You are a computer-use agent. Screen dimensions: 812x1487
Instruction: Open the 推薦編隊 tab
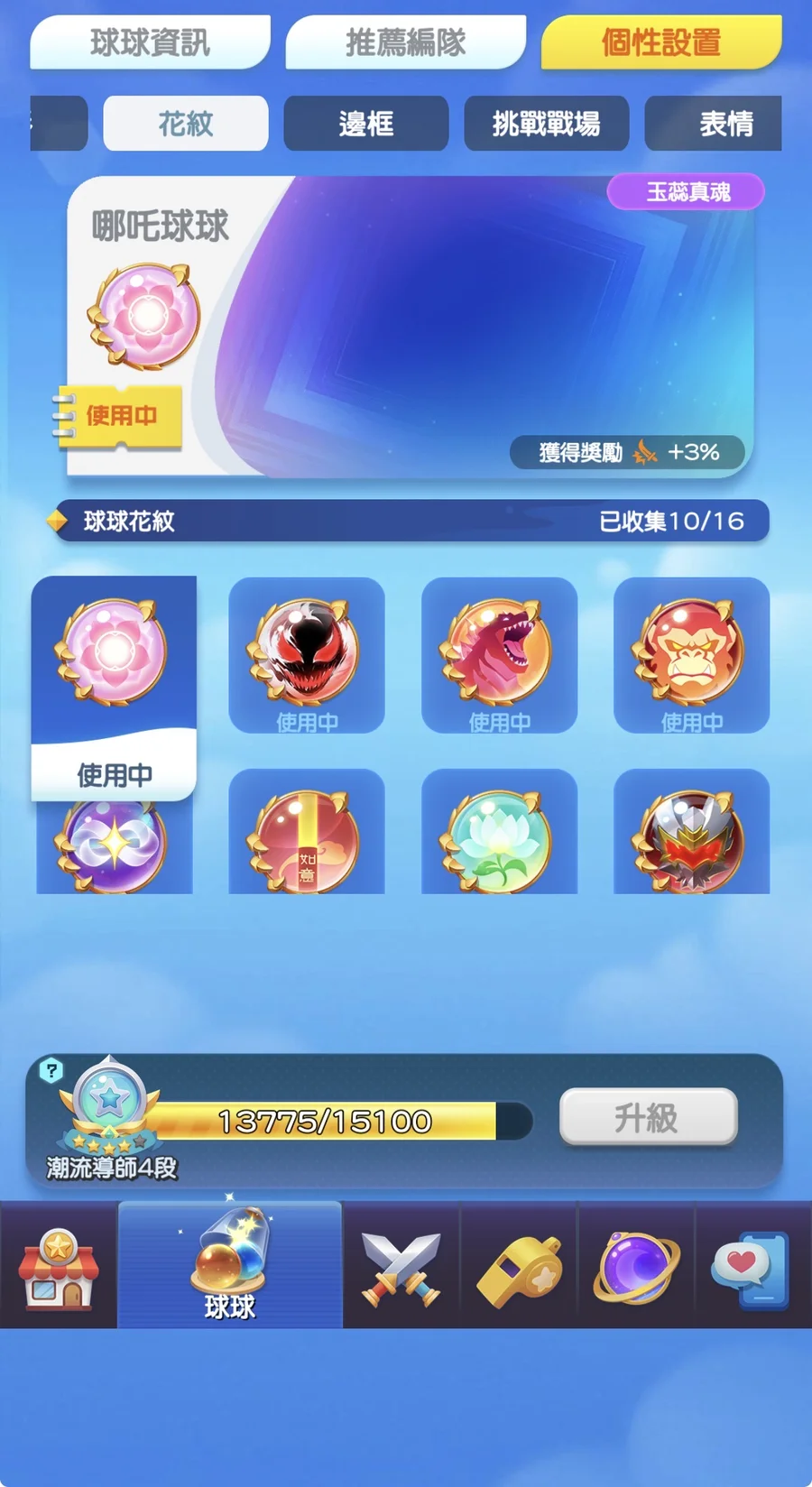[x=405, y=42]
